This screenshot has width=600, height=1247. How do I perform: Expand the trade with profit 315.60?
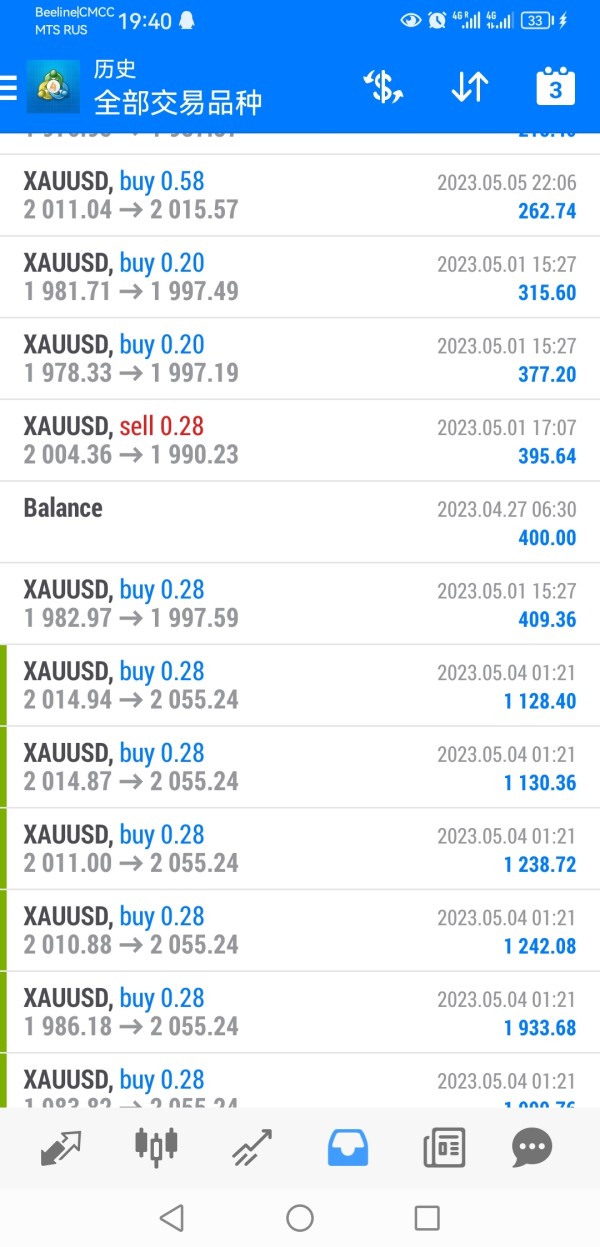300,277
